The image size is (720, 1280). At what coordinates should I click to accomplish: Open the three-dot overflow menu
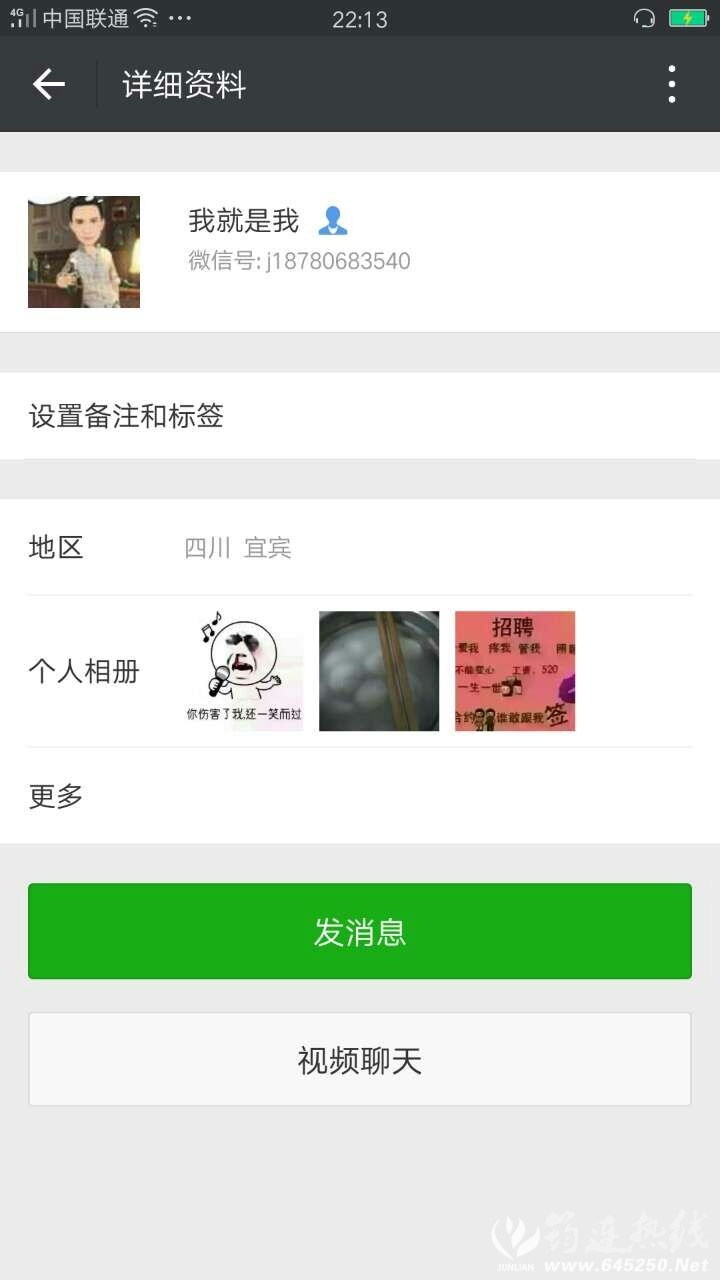tap(671, 84)
